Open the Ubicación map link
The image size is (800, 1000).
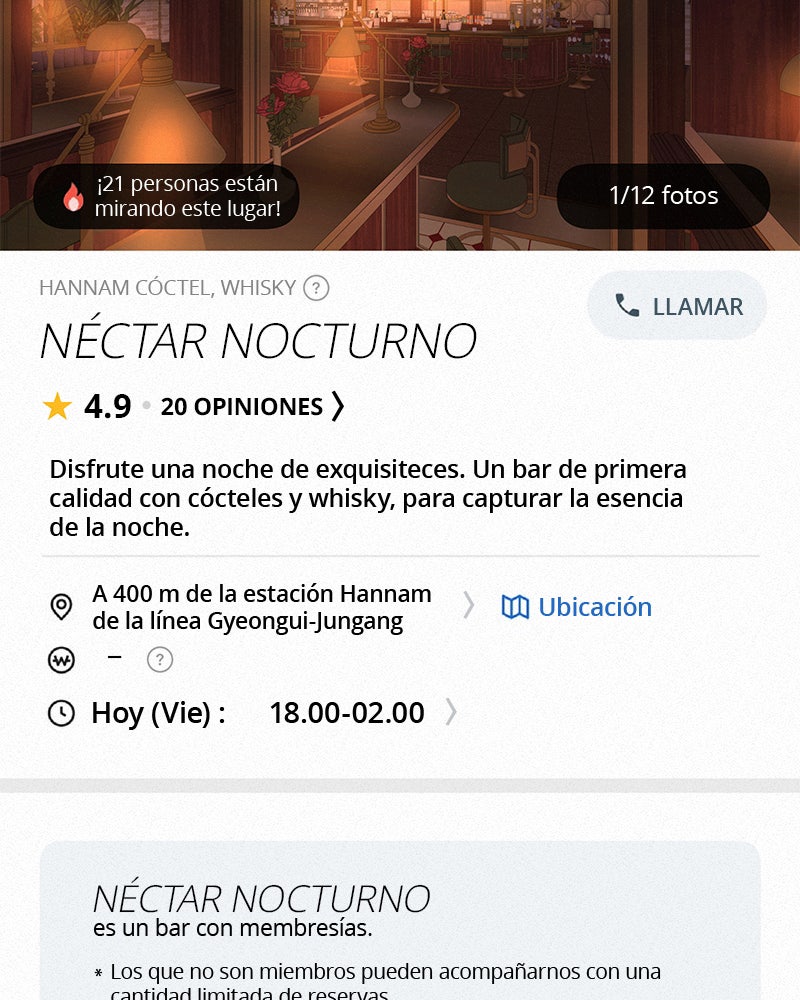(577, 607)
